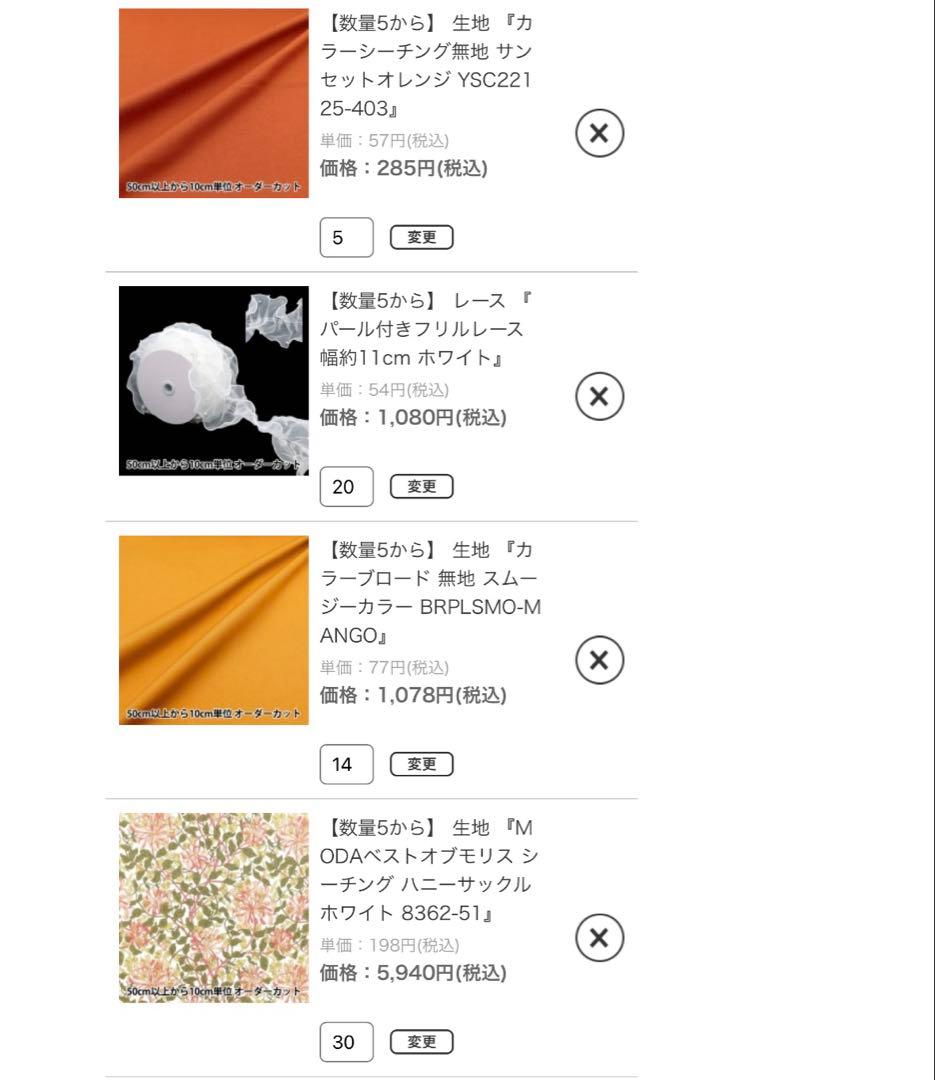Edit quantity field showing 30
Screen dimensions: 935x1080
coord(346,1042)
